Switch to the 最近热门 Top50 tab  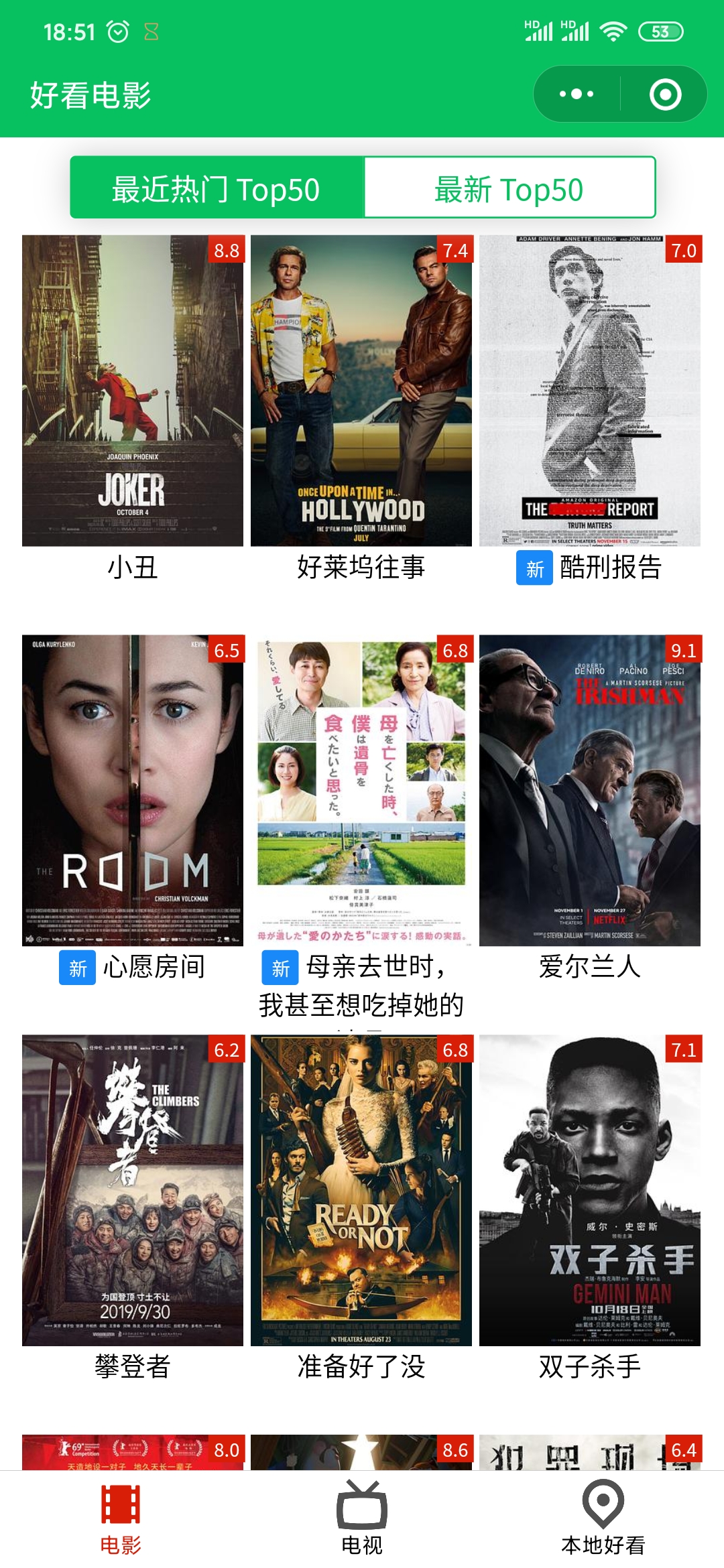coord(217,188)
